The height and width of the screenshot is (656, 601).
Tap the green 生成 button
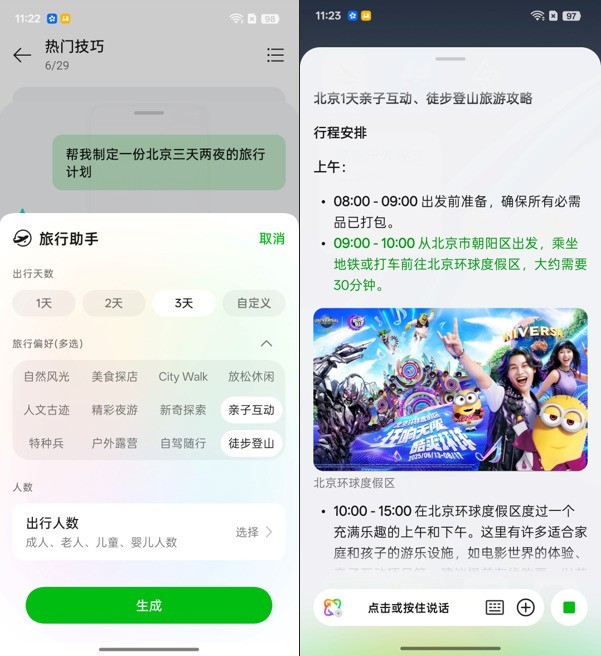click(x=149, y=605)
